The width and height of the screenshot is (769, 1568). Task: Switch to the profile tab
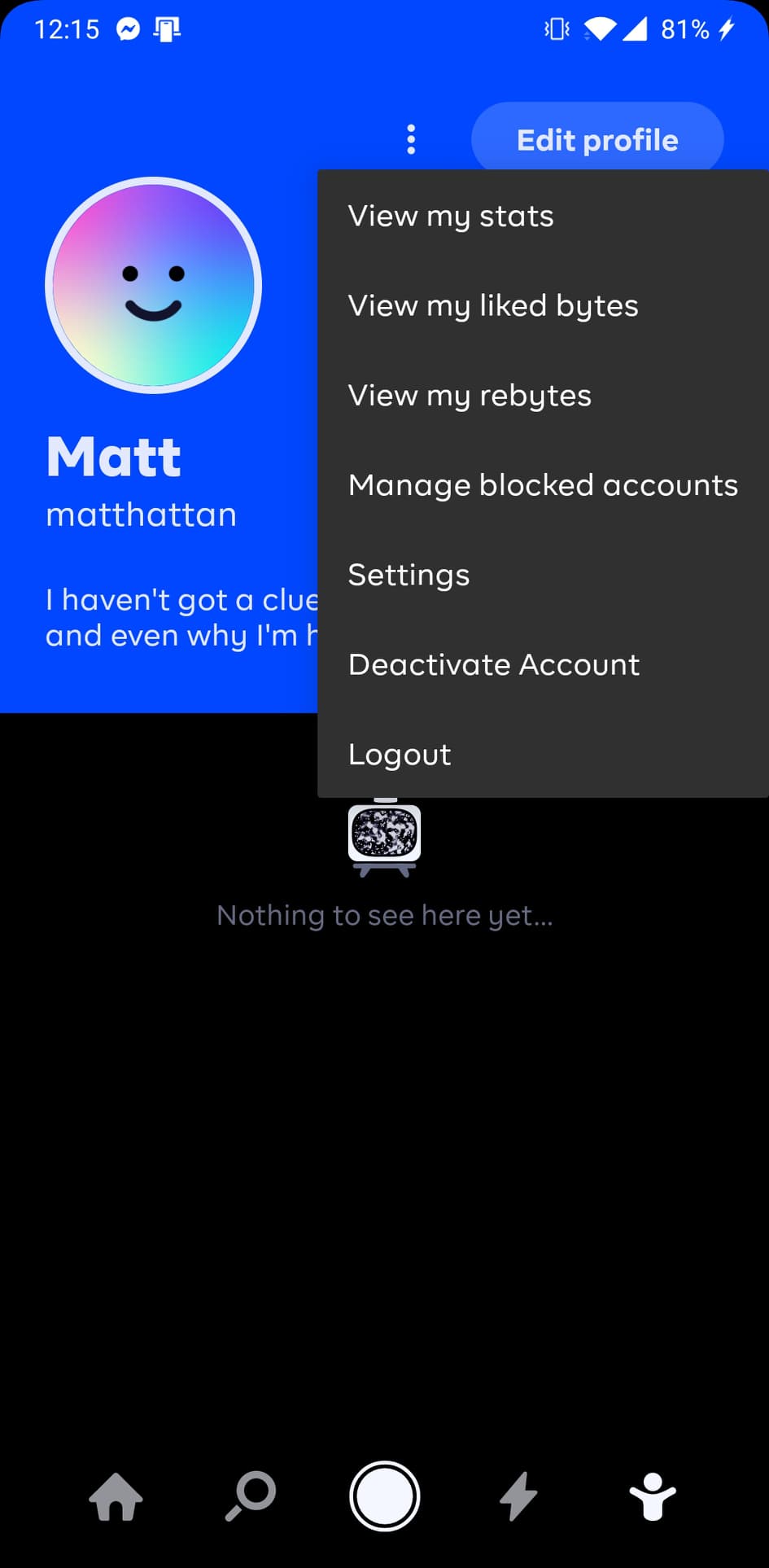tap(653, 1496)
